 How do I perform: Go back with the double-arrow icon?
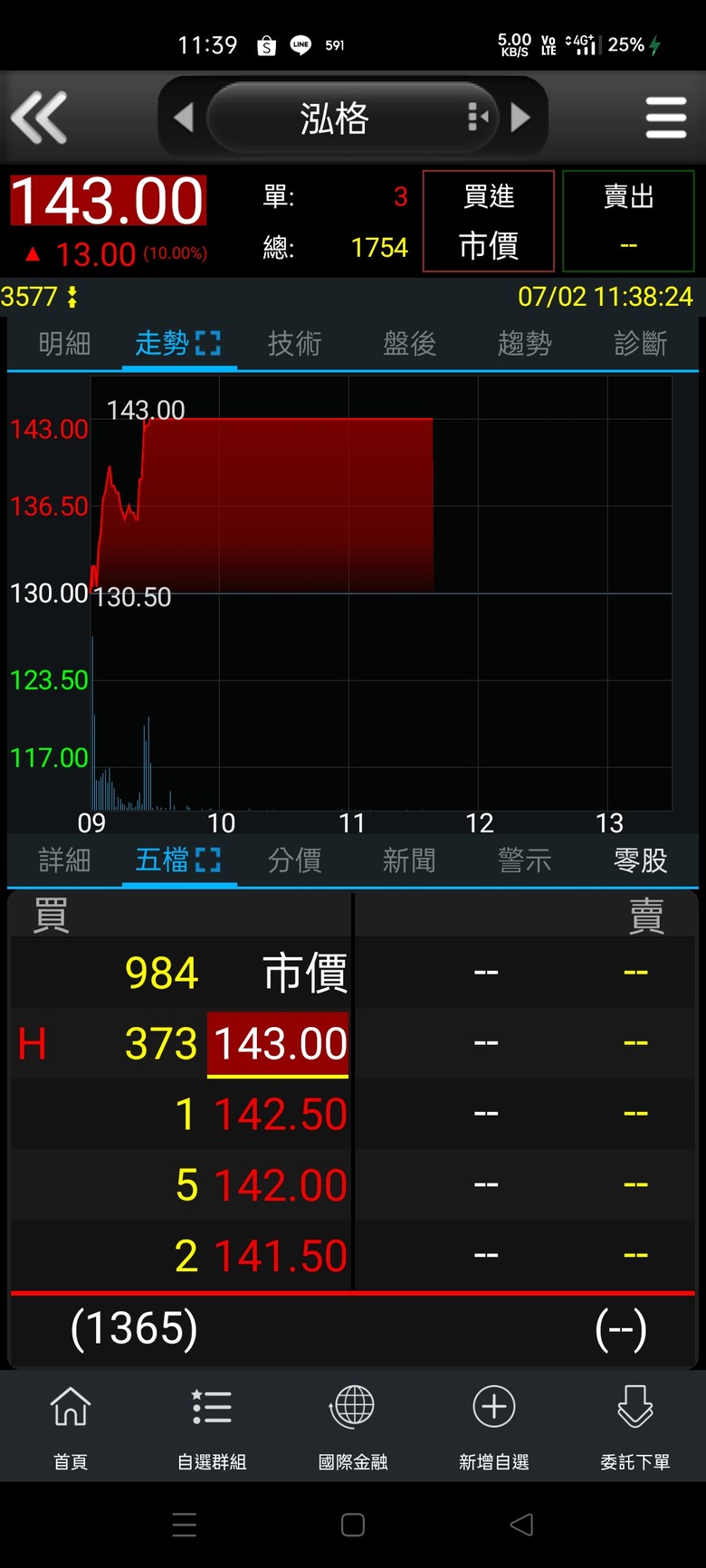[x=39, y=118]
